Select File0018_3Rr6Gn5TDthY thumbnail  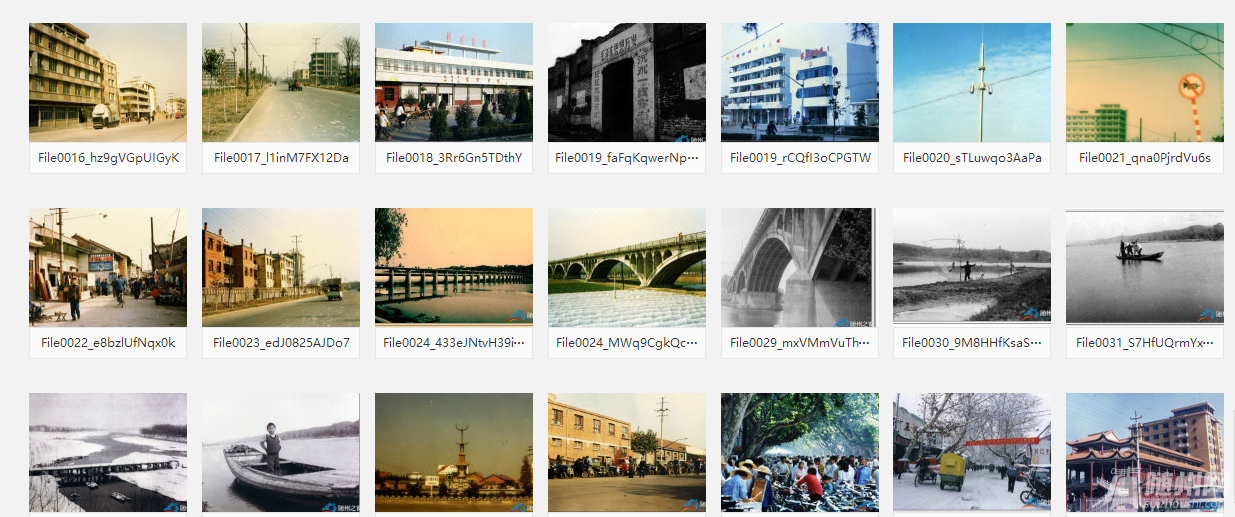(x=454, y=82)
